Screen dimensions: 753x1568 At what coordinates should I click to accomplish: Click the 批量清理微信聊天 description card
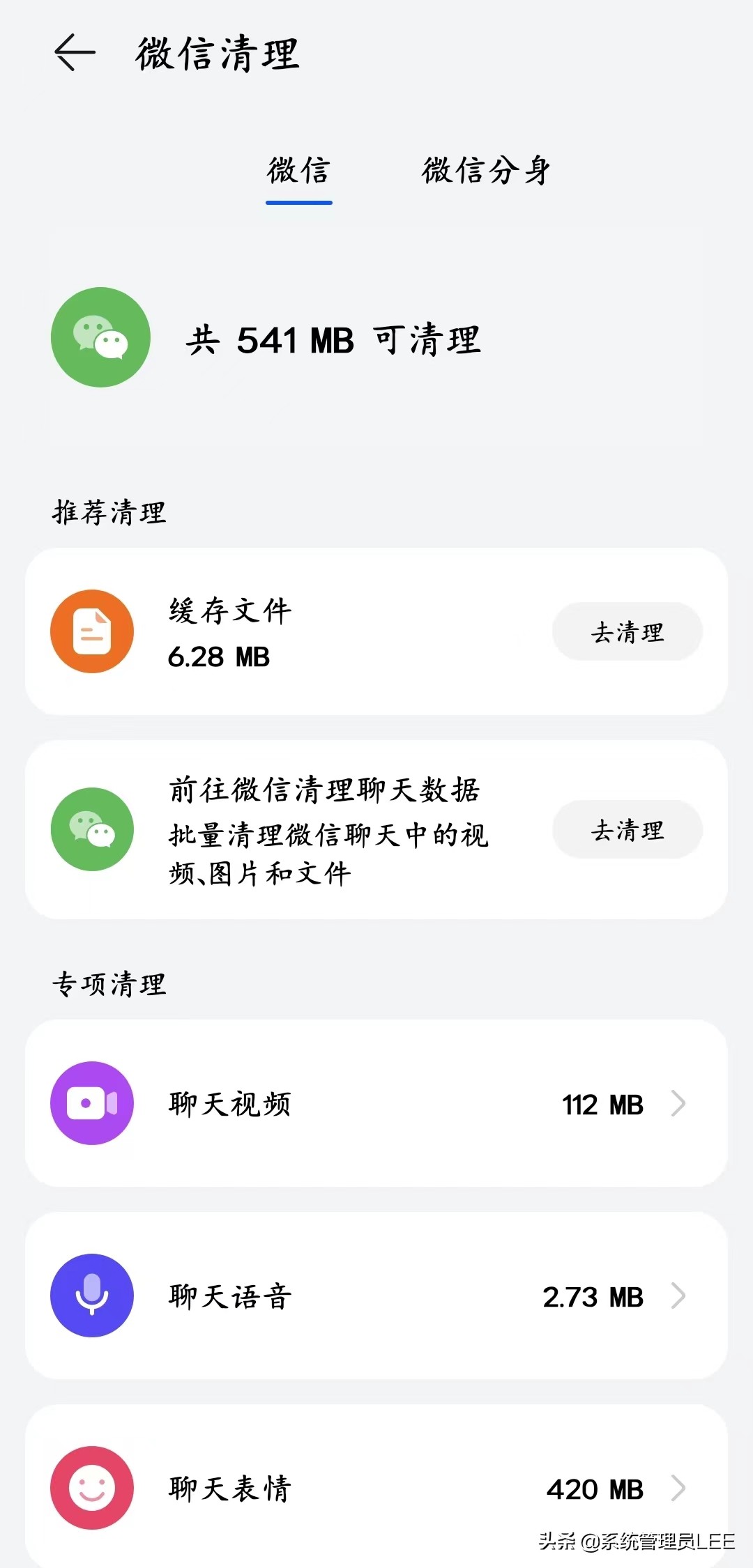[328, 829]
